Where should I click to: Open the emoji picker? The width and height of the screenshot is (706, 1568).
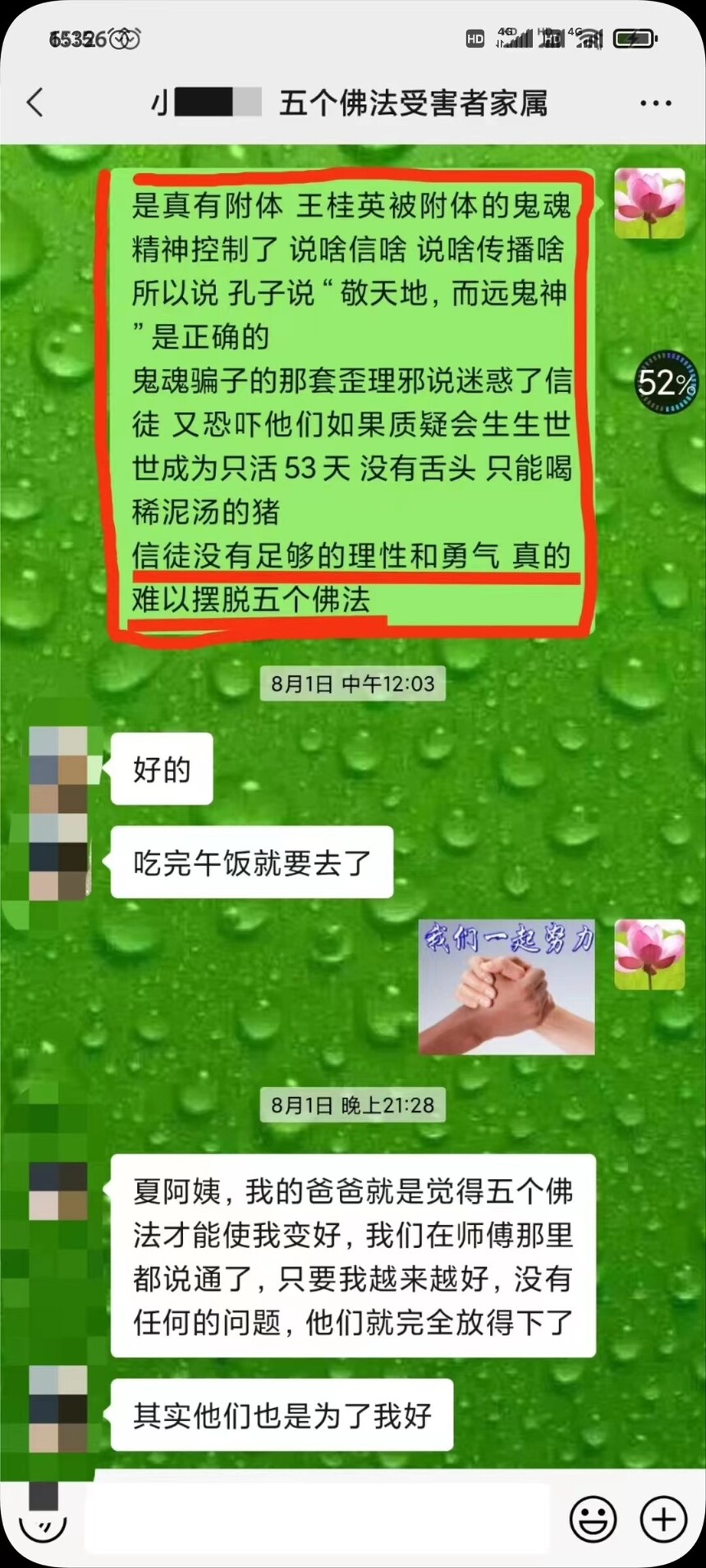coord(593,1519)
